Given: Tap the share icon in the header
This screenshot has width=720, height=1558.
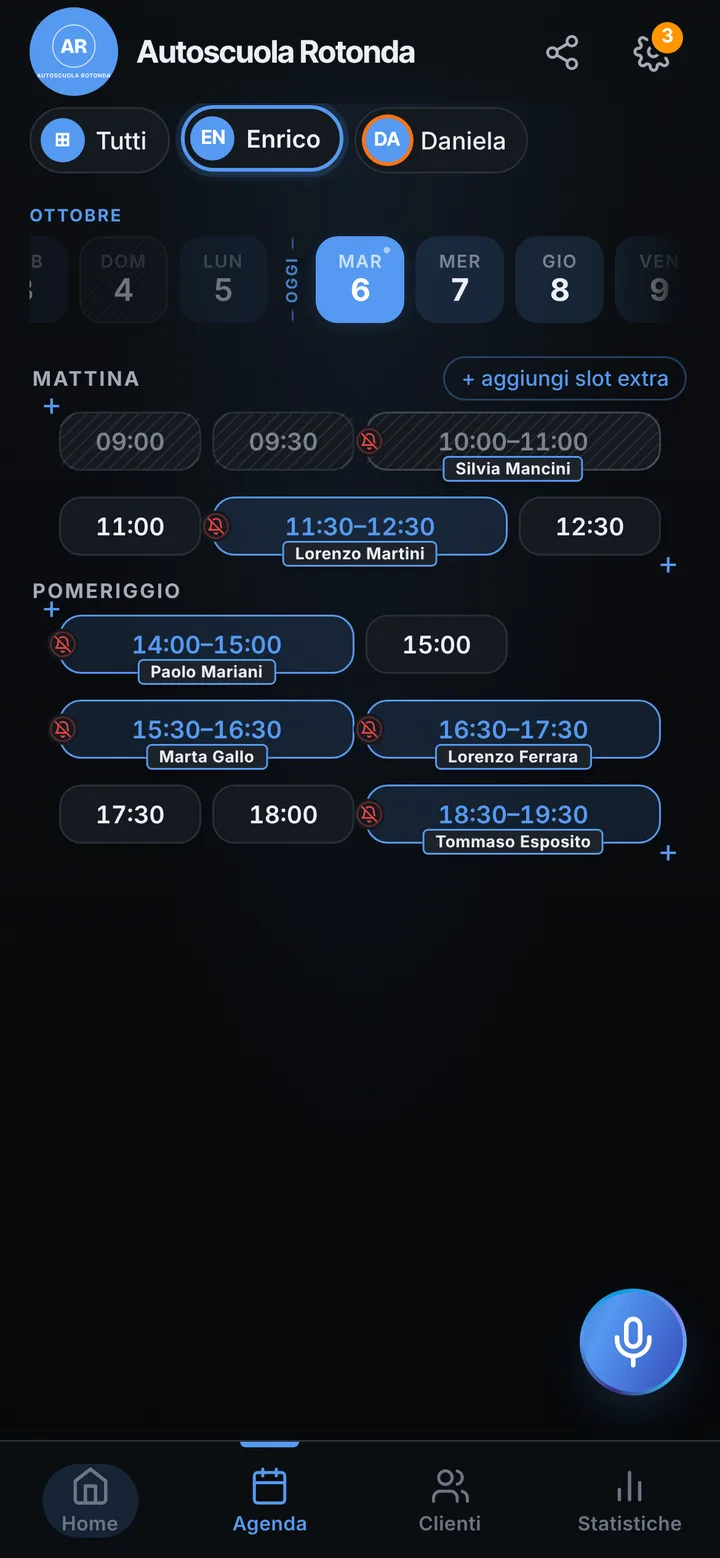Looking at the screenshot, I should 562,53.
